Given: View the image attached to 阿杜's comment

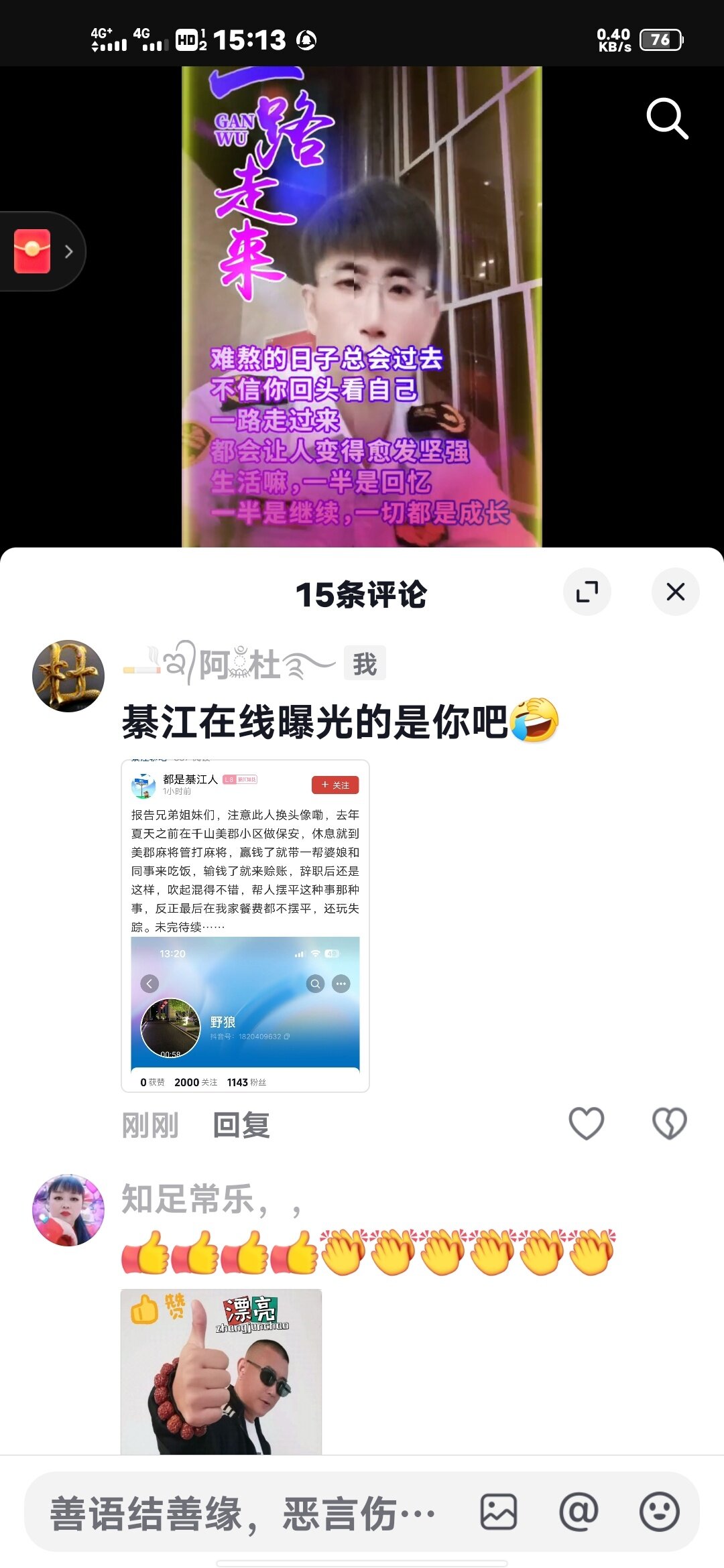Looking at the screenshot, I should click(245, 926).
